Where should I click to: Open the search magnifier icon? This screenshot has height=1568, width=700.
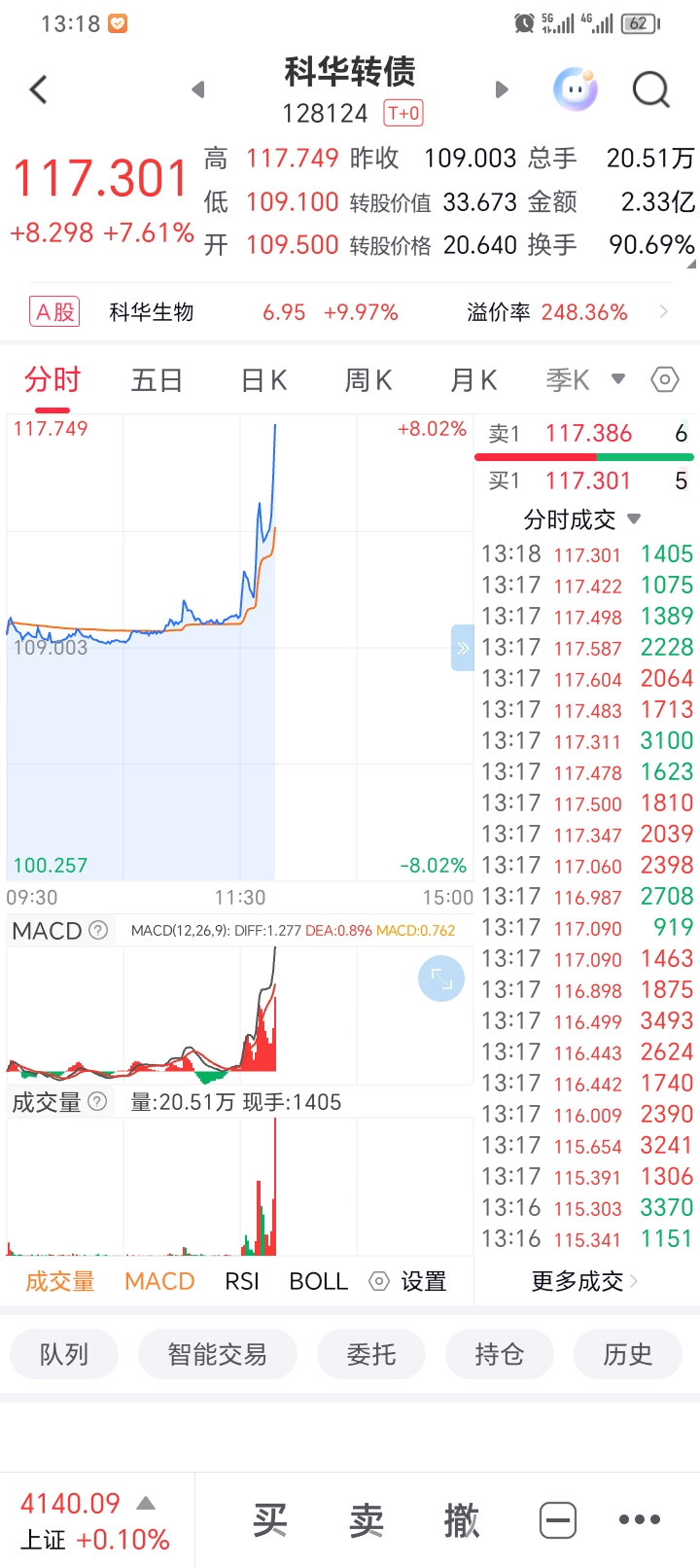[650, 90]
